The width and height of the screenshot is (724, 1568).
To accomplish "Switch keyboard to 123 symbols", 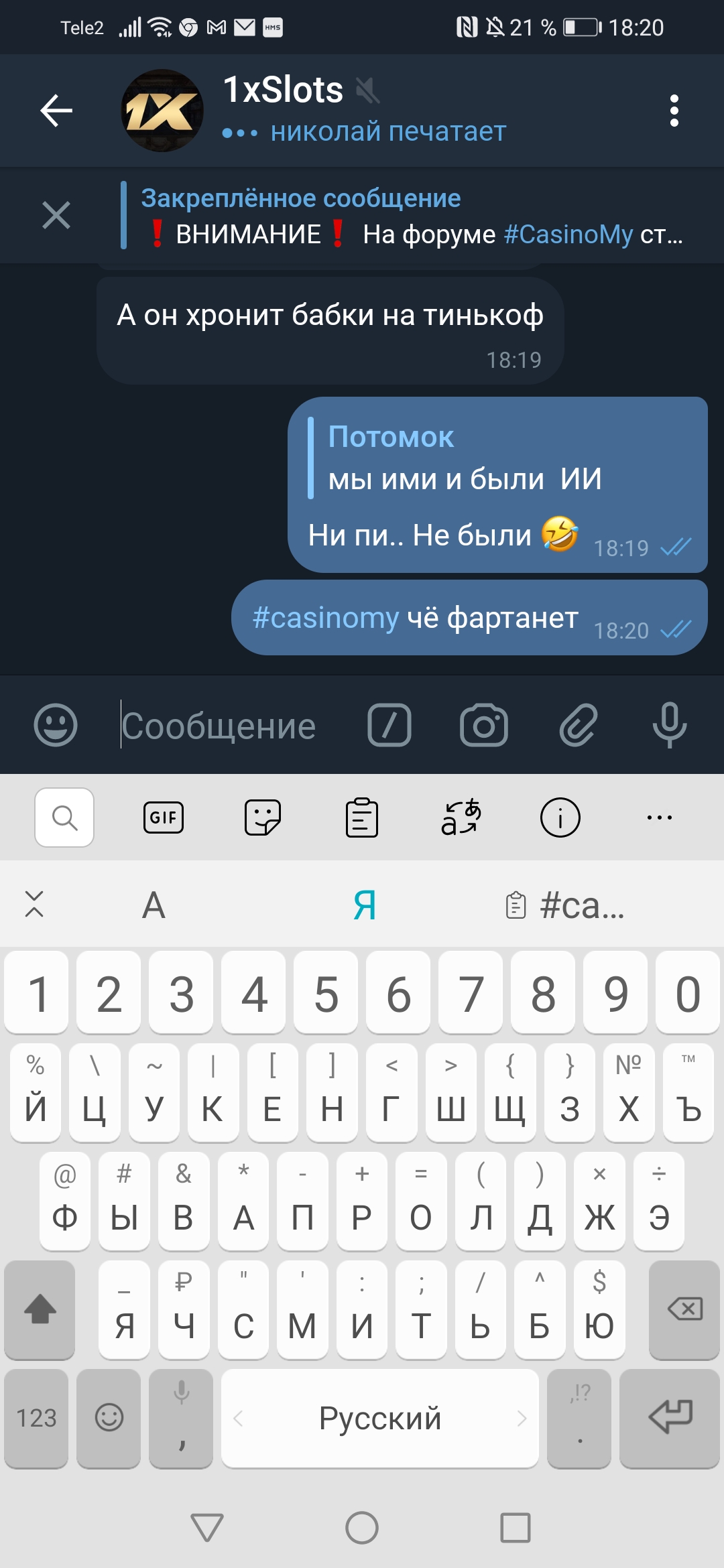I will tap(37, 1418).
